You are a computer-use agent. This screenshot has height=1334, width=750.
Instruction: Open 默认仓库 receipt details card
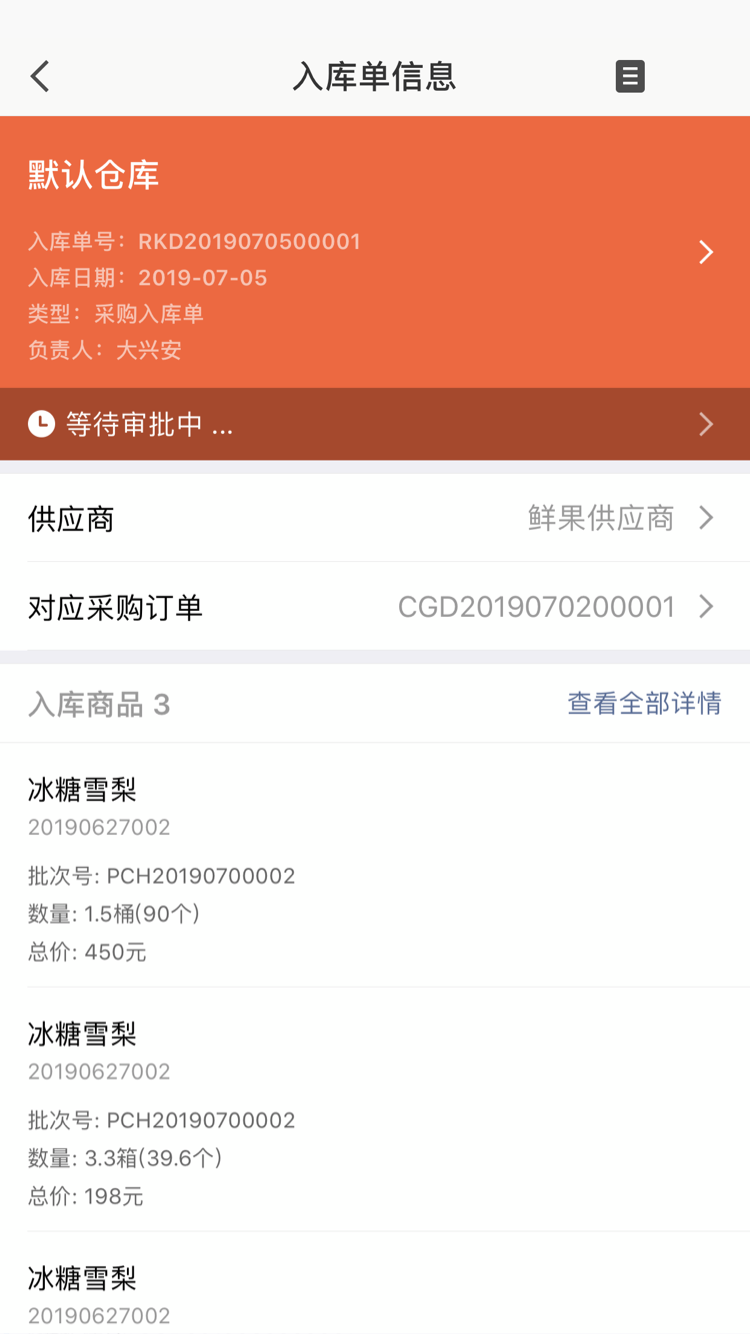(374, 252)
